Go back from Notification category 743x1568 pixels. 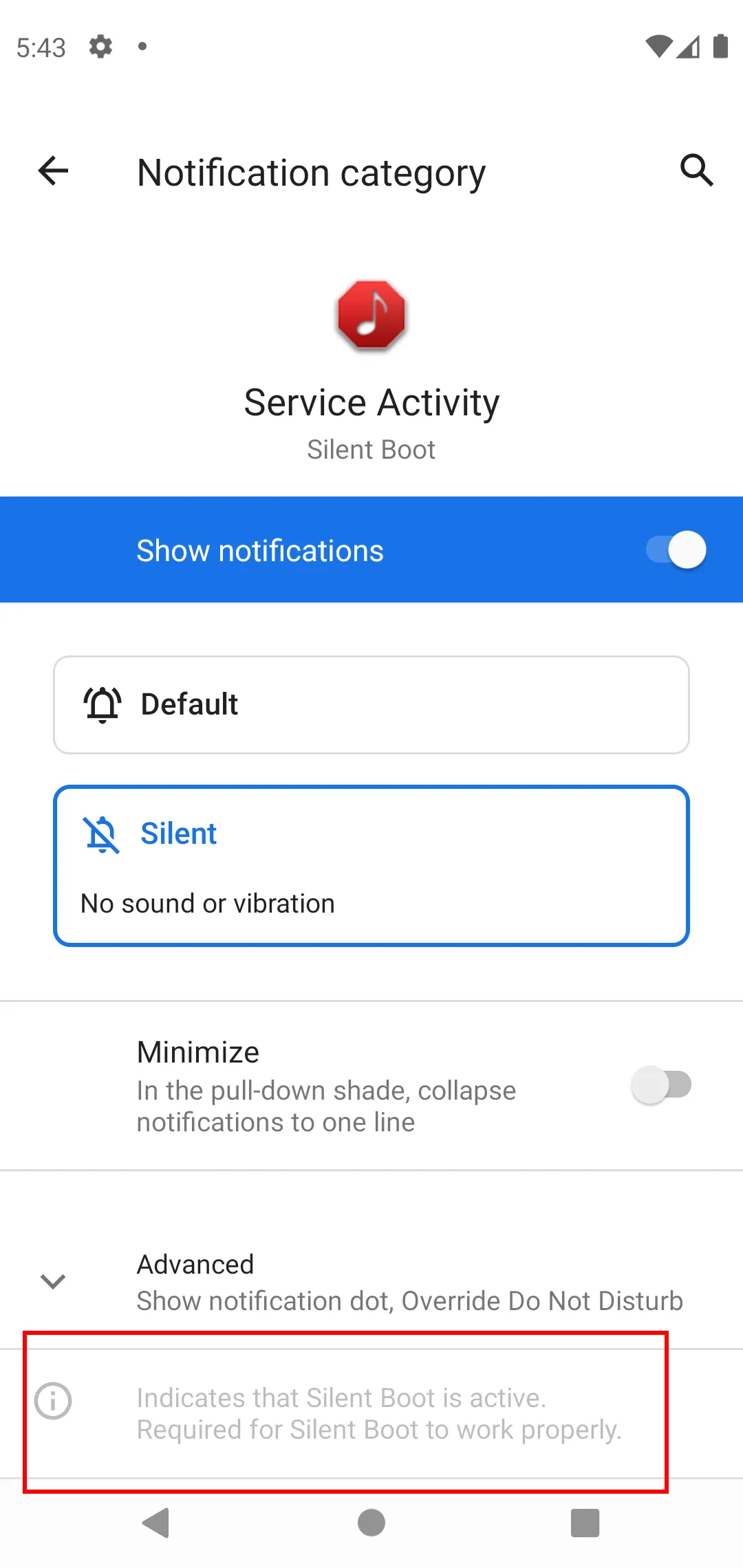53,171
